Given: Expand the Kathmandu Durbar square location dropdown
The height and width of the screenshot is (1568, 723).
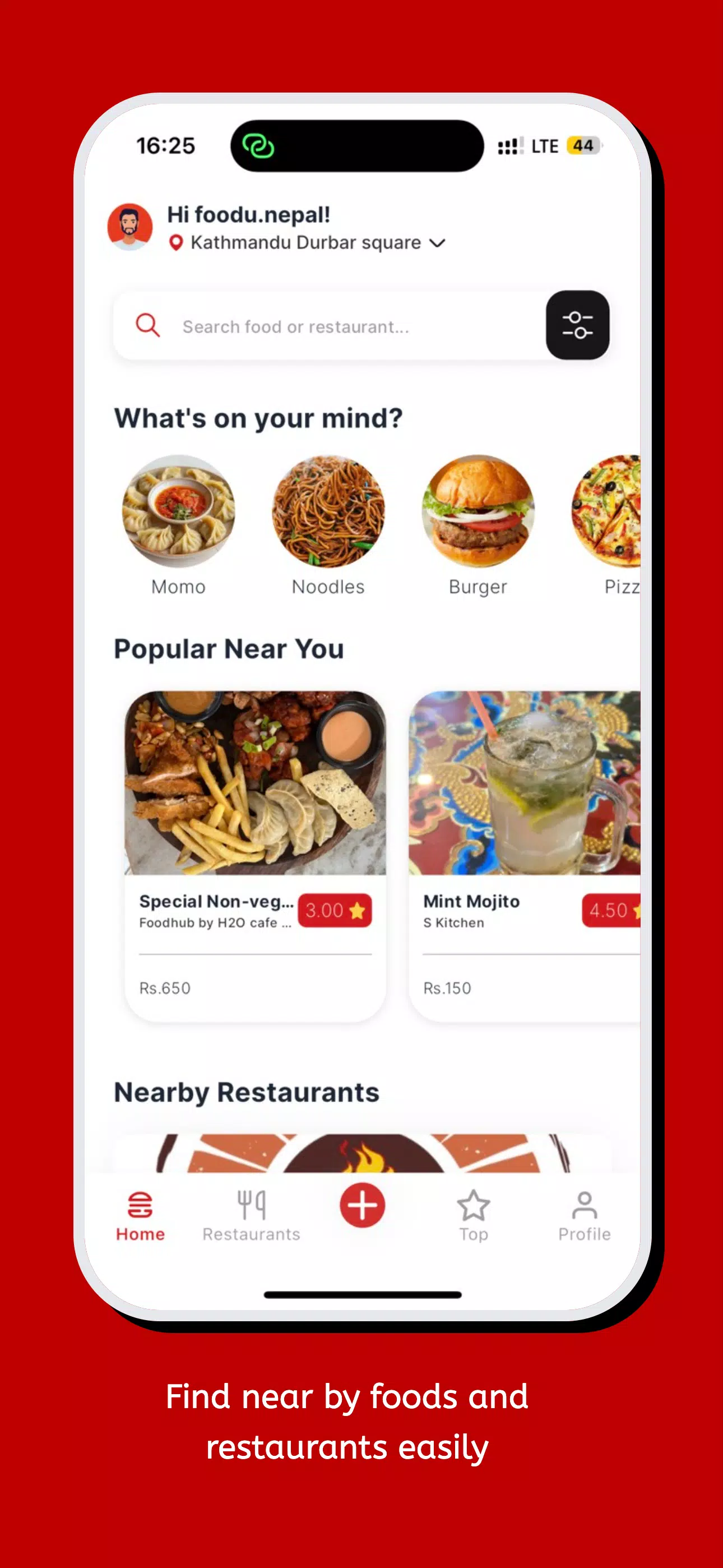Looking at the screenshot, I should coord(304,242).
